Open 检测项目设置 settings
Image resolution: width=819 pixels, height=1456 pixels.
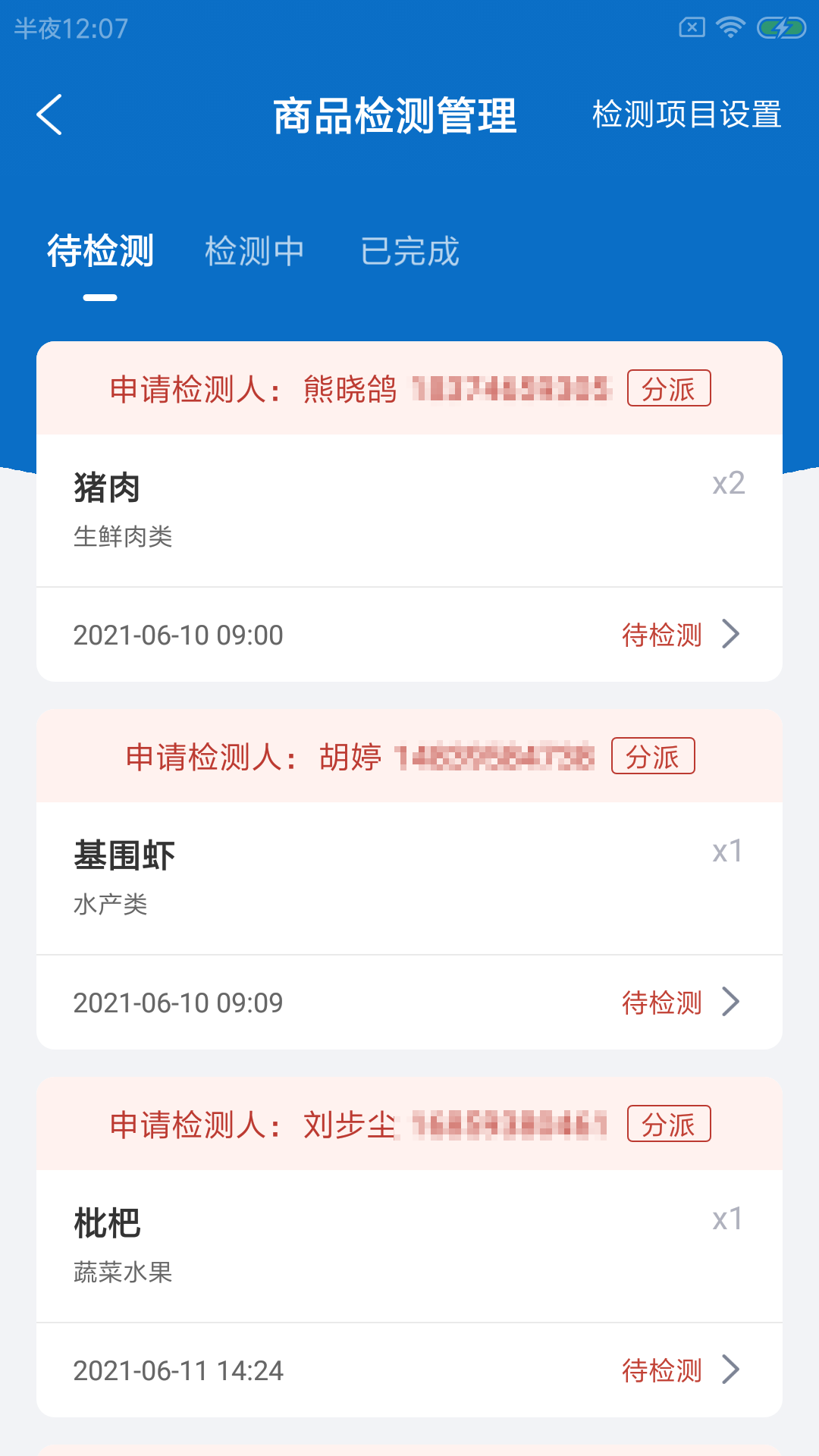coord(686,115)
